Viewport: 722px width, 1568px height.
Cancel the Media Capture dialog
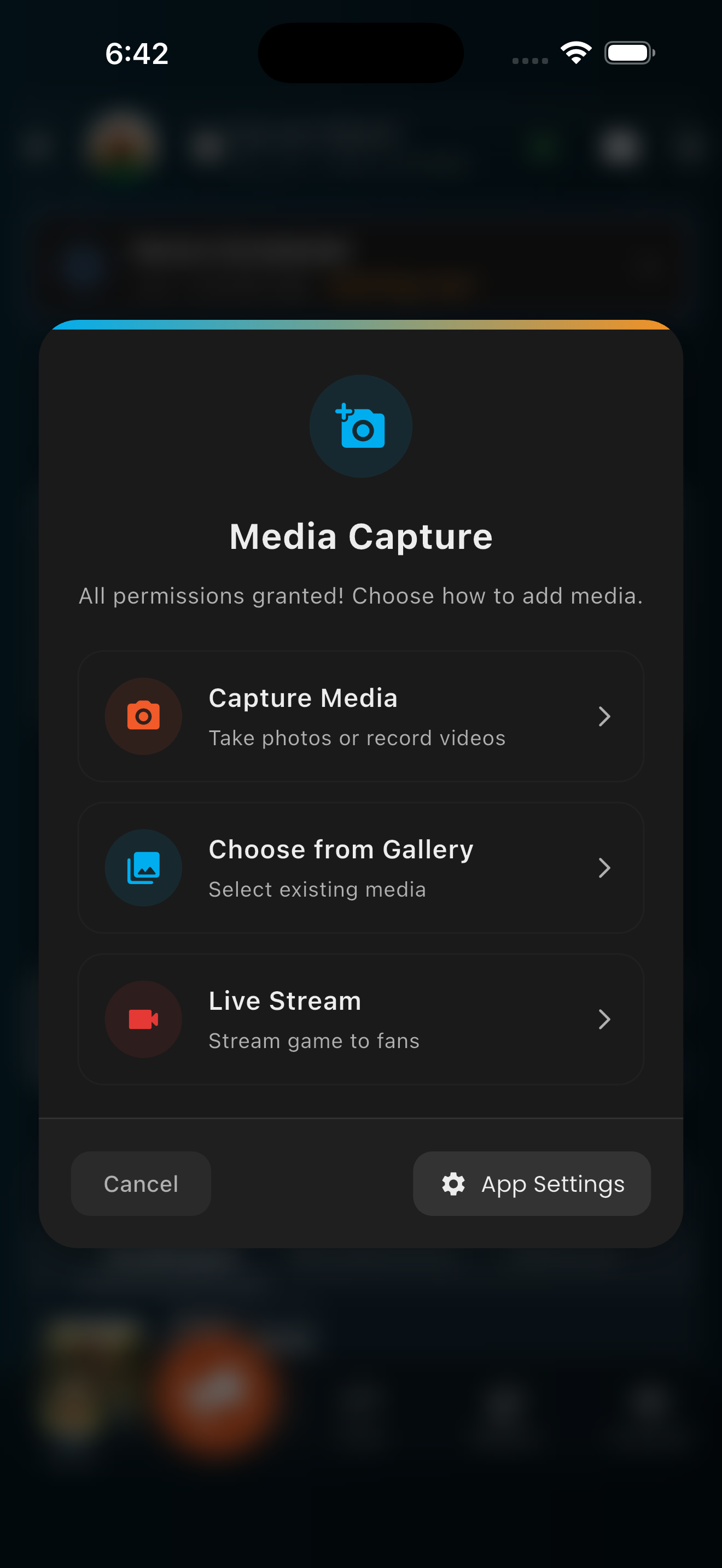pos(141,1183)
